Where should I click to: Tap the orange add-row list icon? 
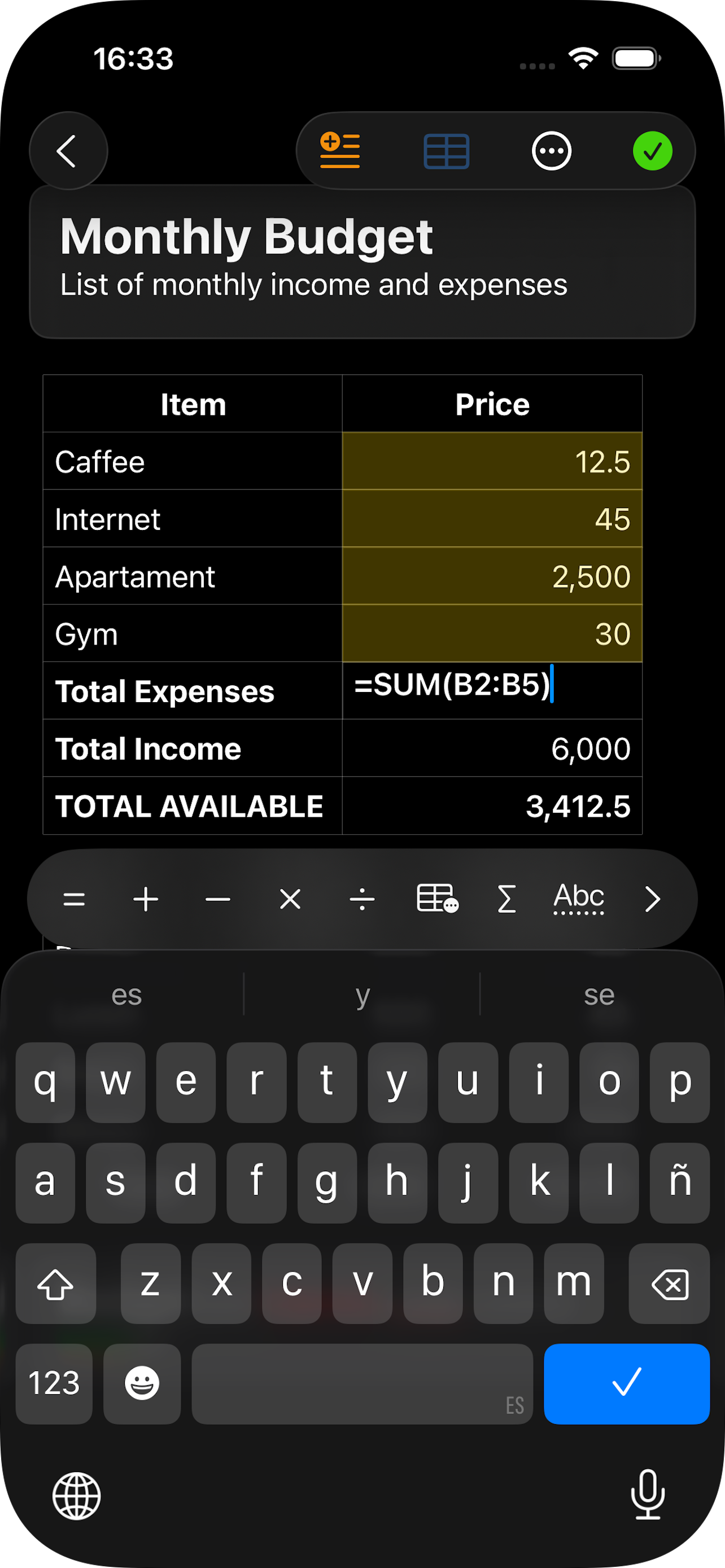coord(340,150)
